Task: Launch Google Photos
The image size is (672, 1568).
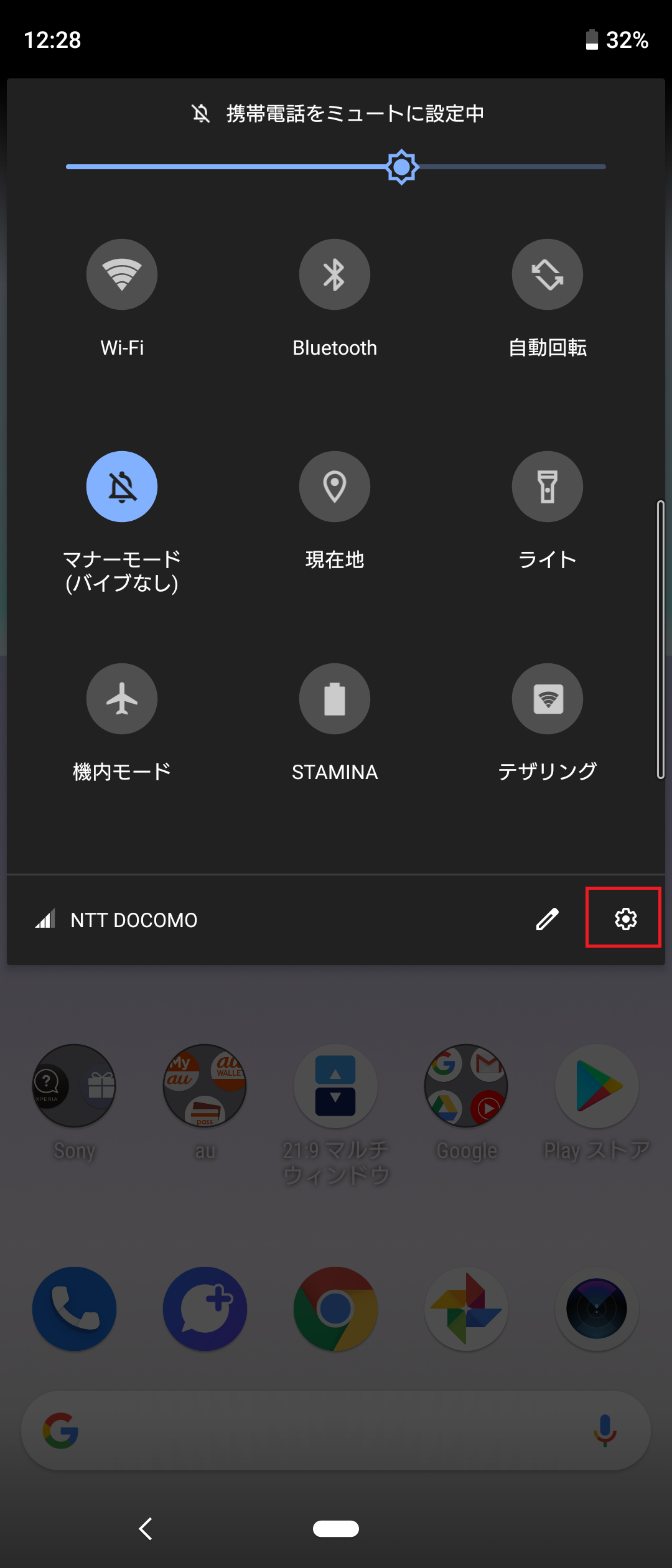Action: [465, 1309]
